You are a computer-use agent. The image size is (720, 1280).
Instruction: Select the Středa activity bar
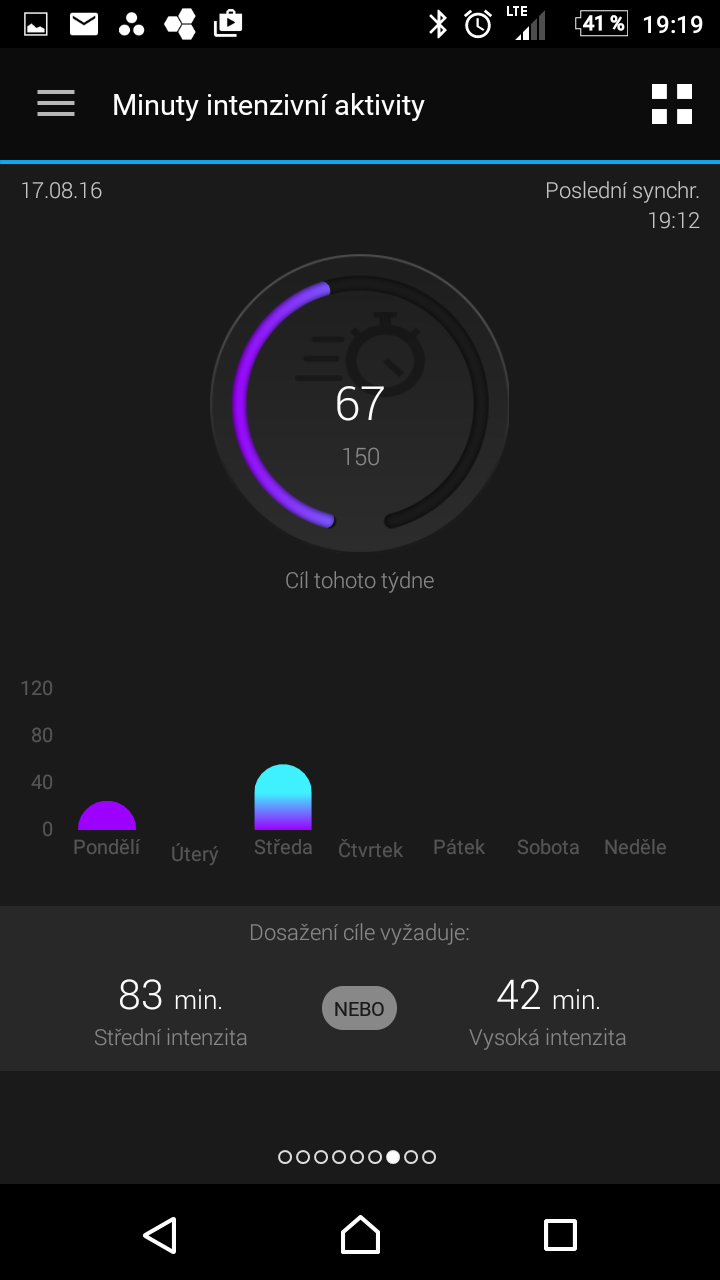click(x=283, y=798)
